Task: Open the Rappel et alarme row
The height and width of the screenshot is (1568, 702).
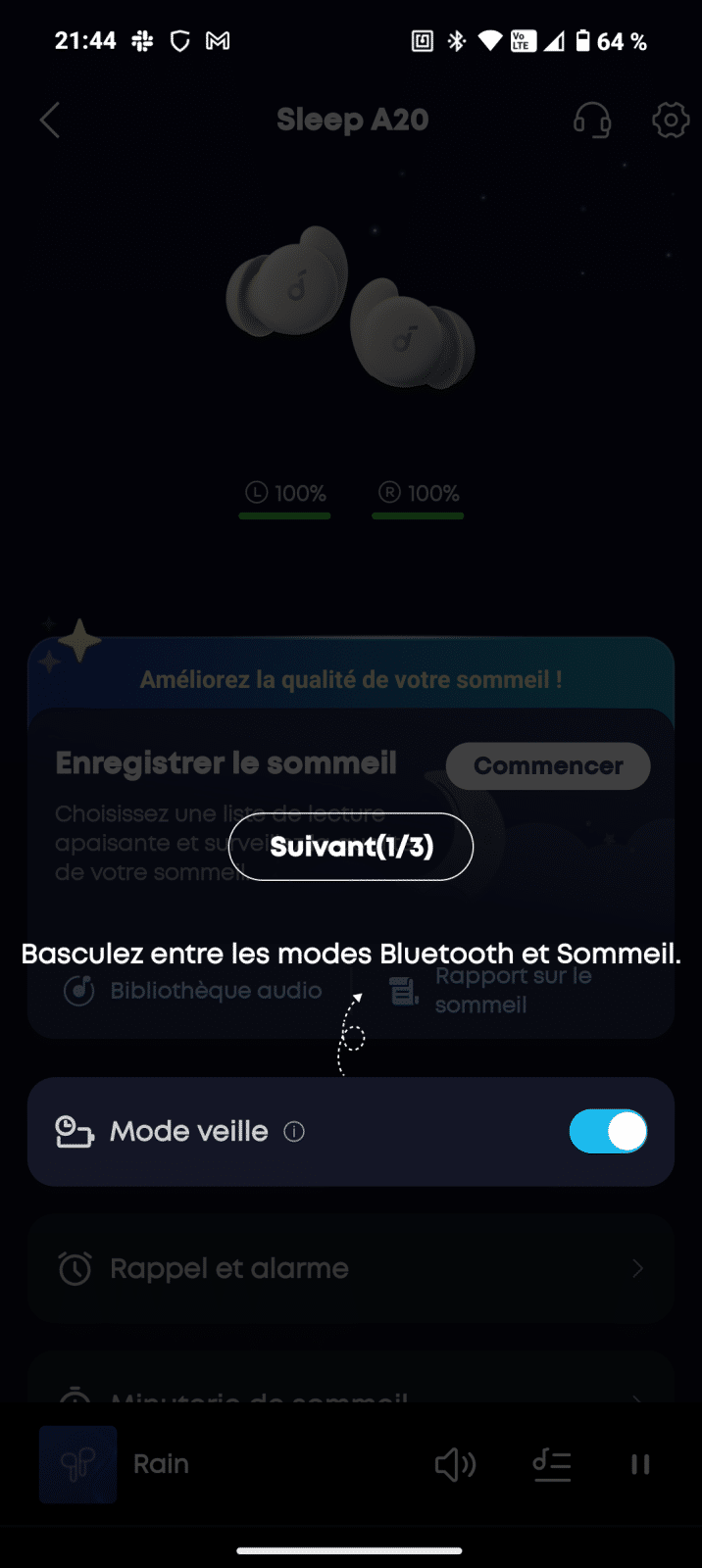Action: click(x=351, y=1269)
